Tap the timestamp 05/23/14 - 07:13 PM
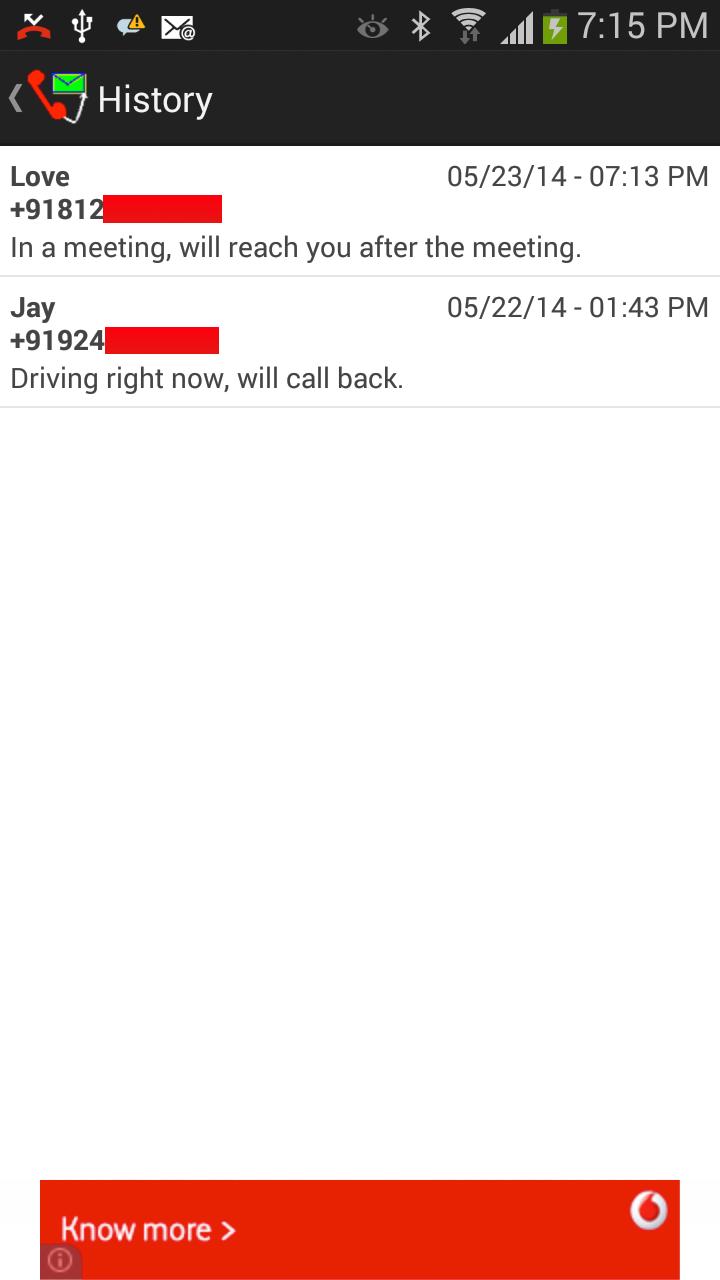This screenshot has width=720, height=1280. (x=577, y=175)
